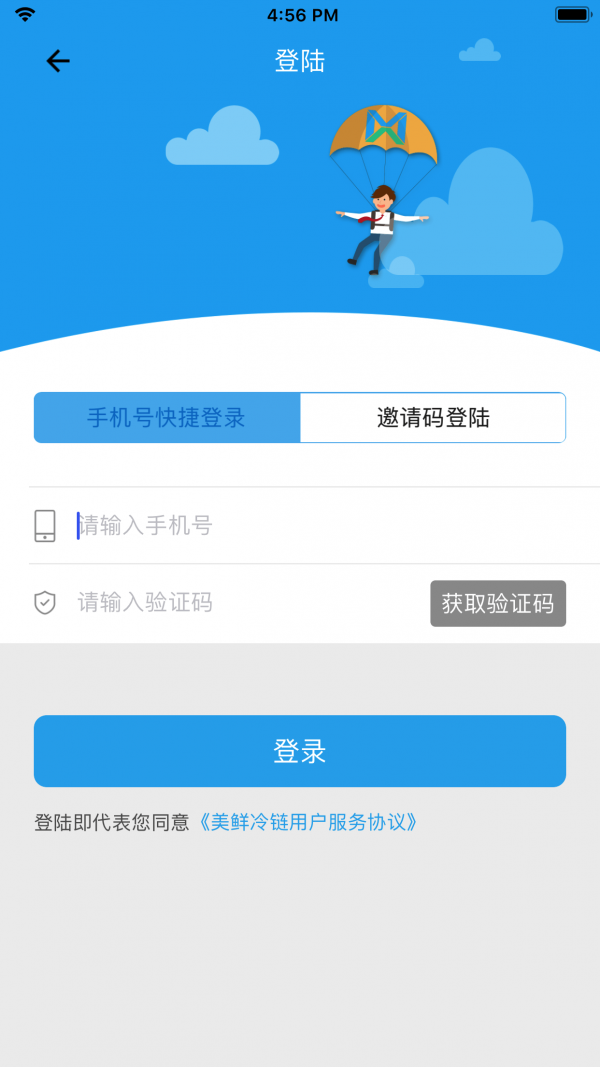Select the 手机号快捷登录 tab
The width and height of the screenshot is (600, 1067).
167,418
